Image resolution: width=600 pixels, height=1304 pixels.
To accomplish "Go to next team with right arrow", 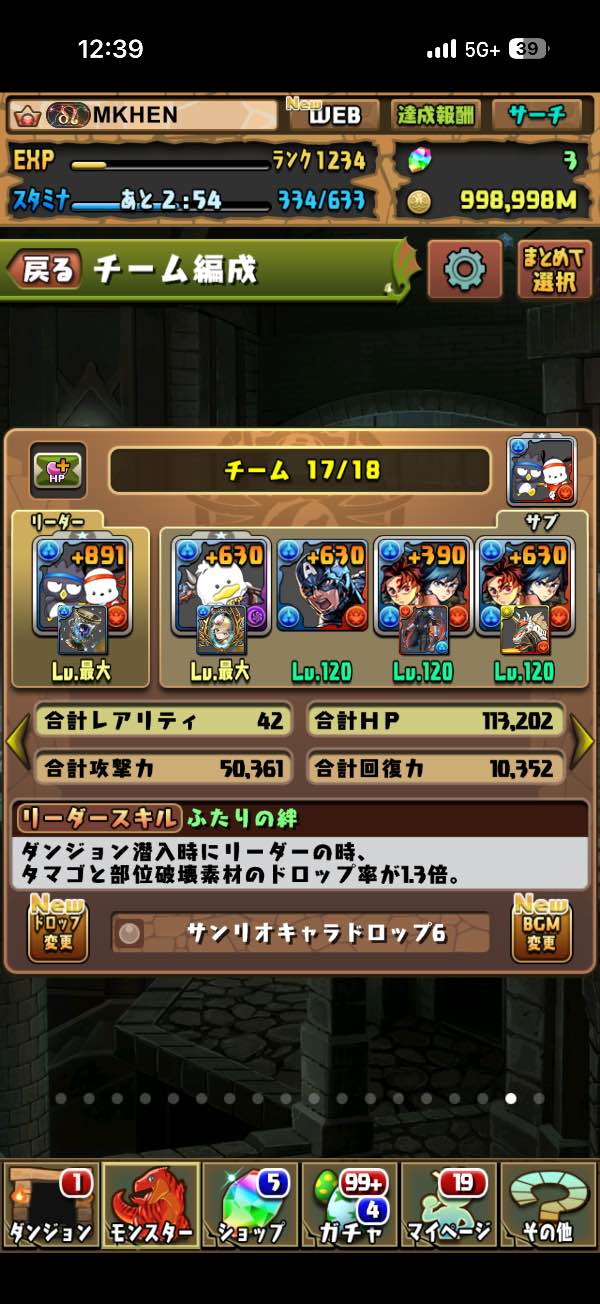I will click(584, 740).
